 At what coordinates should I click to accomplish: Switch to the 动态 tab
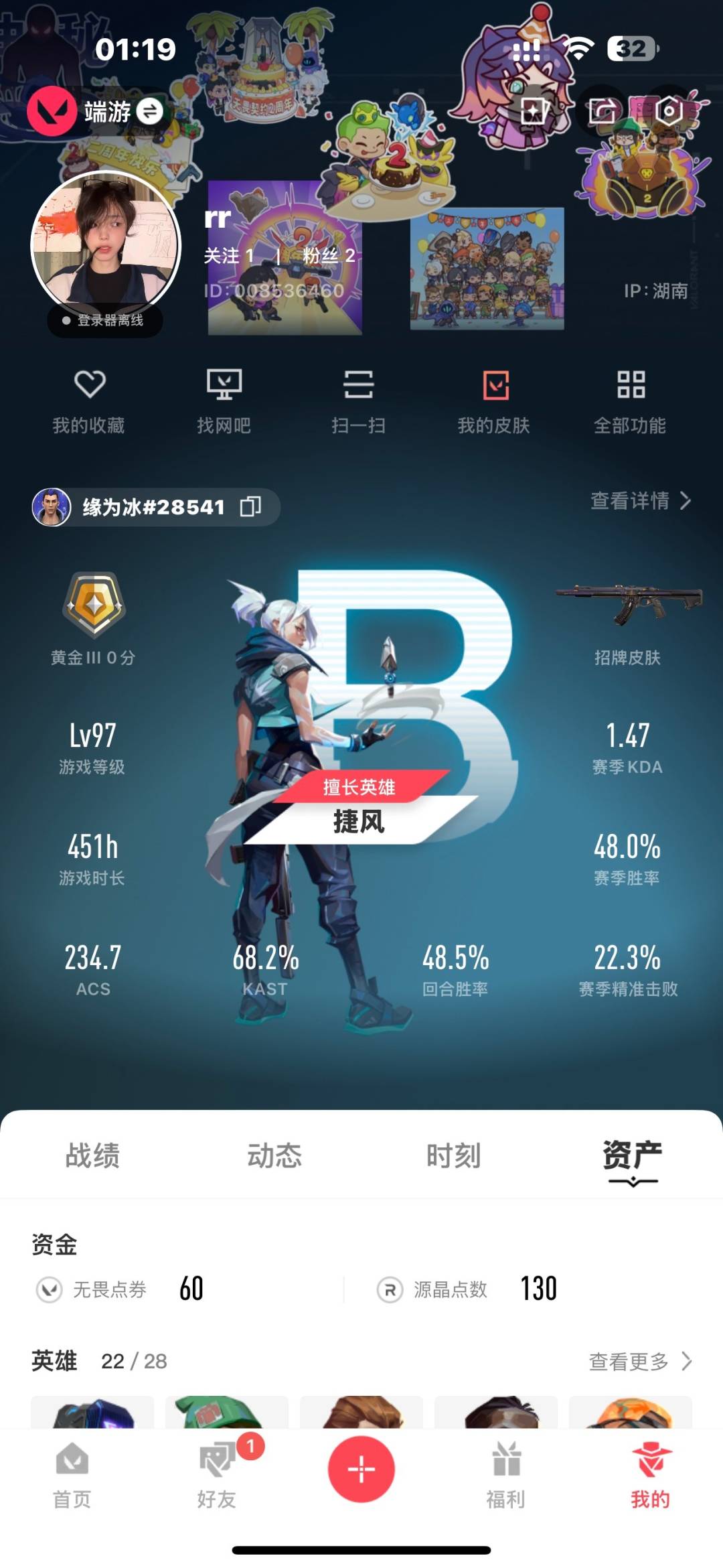274,1155
